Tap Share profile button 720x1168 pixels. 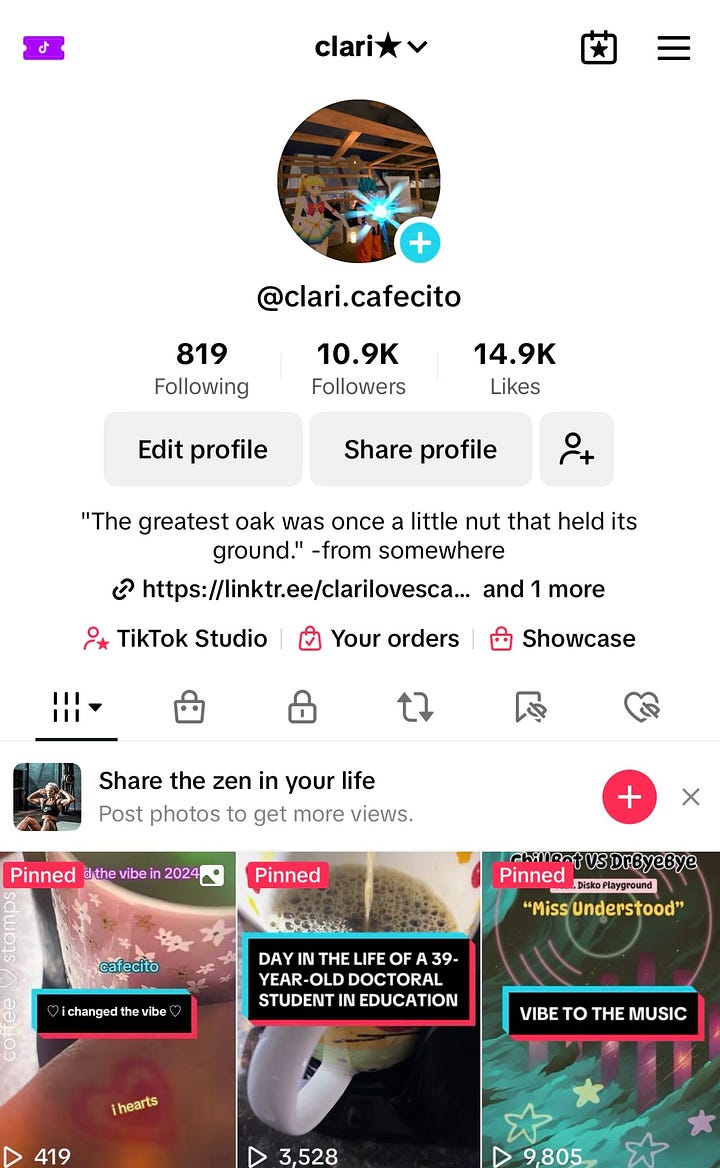pos(420,449)
